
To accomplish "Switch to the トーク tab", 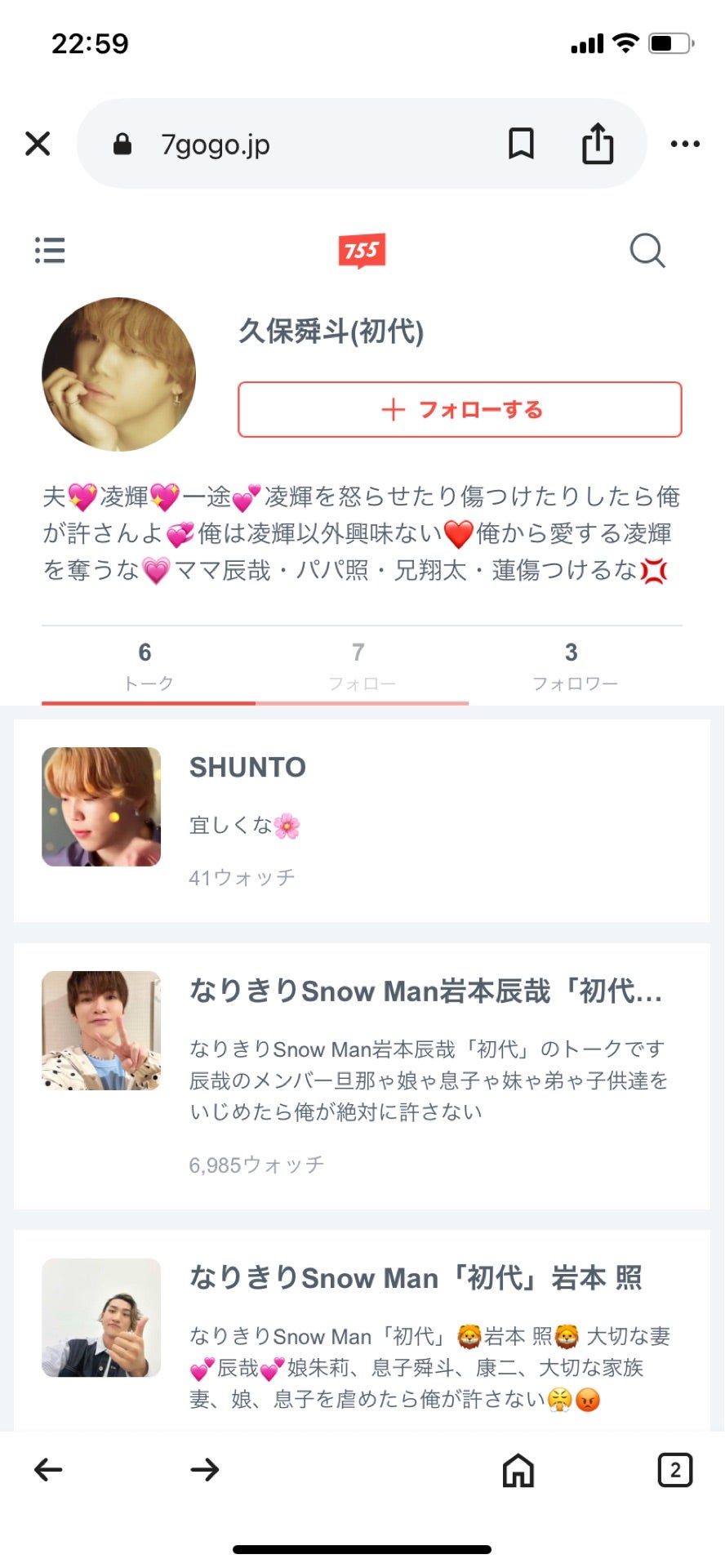I will coord(148,666).
